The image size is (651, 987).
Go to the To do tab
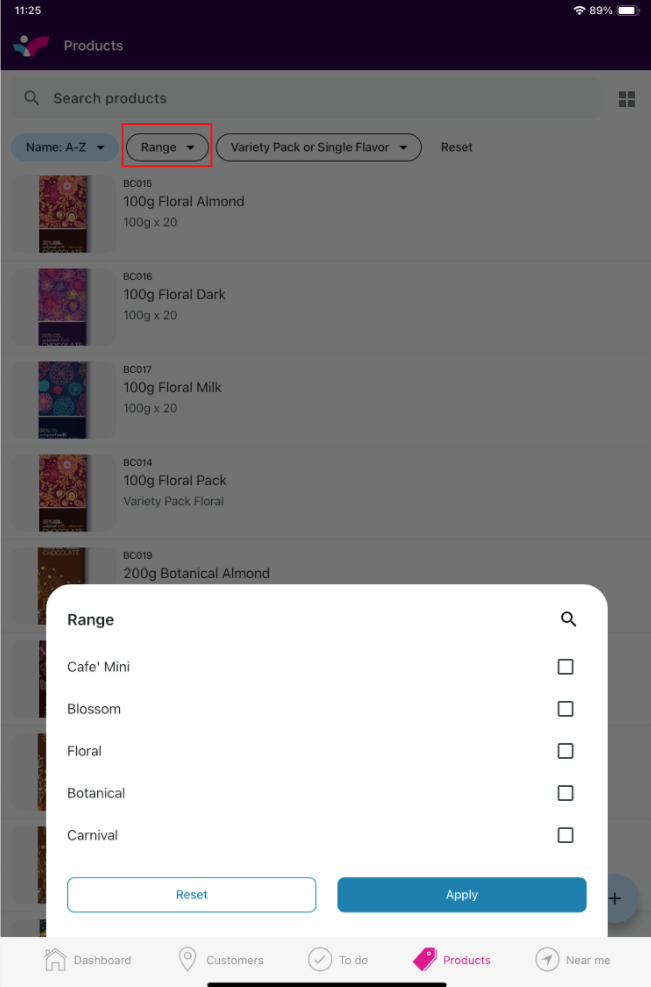click(x=338, y=960)
